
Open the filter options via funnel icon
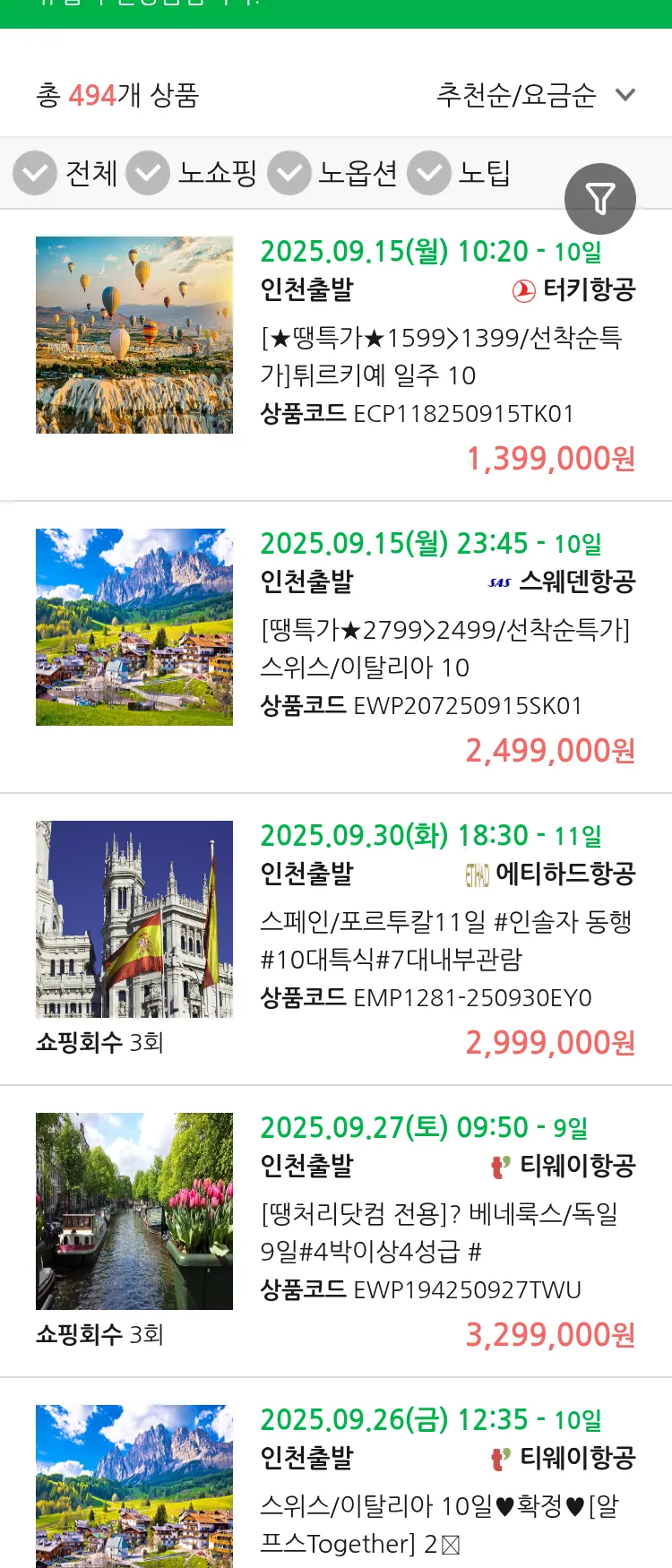pyautogui.click(x=600, y=197)
